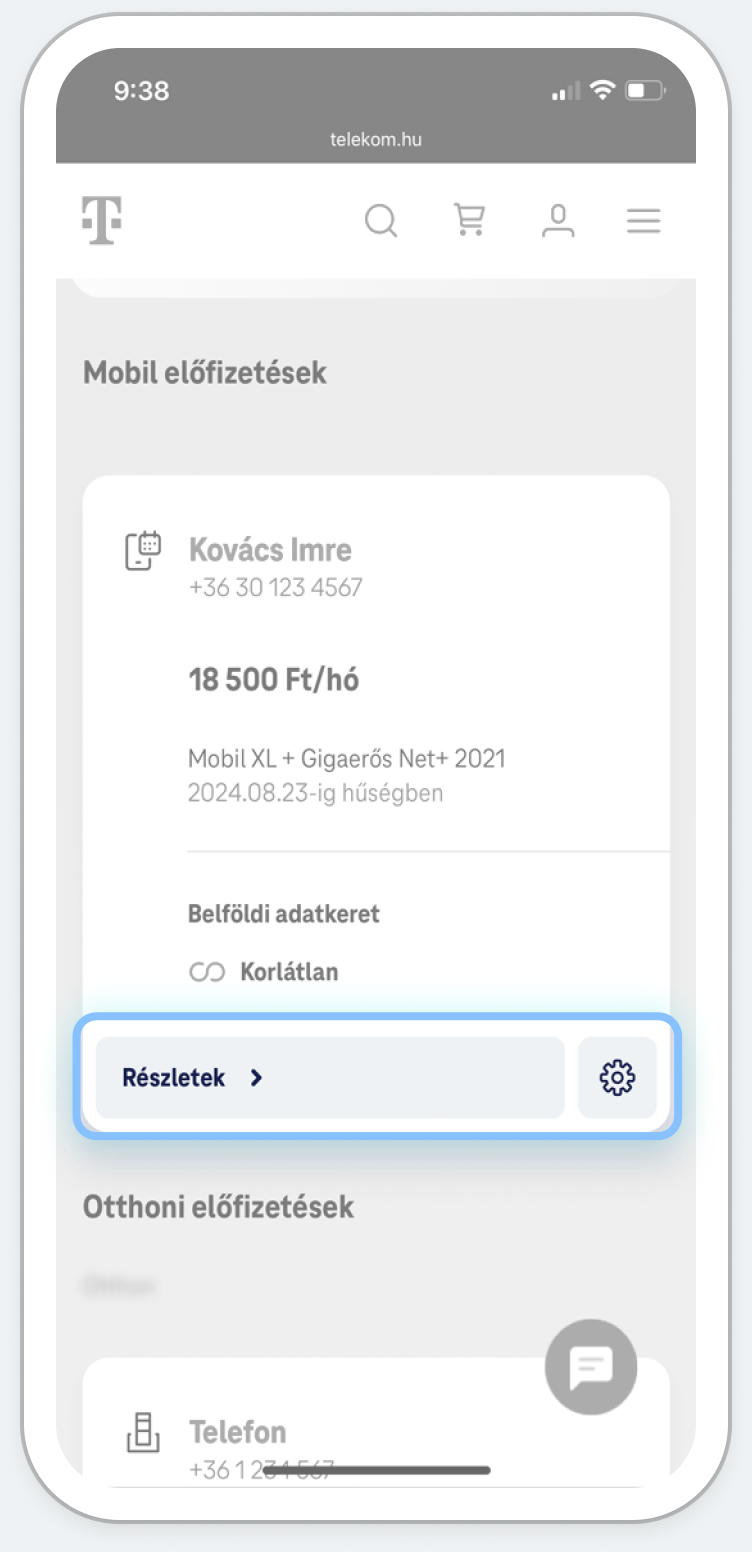Open the shopping cart
This screenshot has width=752, height=1552.
pyautogui.click(x=469, y=220)
